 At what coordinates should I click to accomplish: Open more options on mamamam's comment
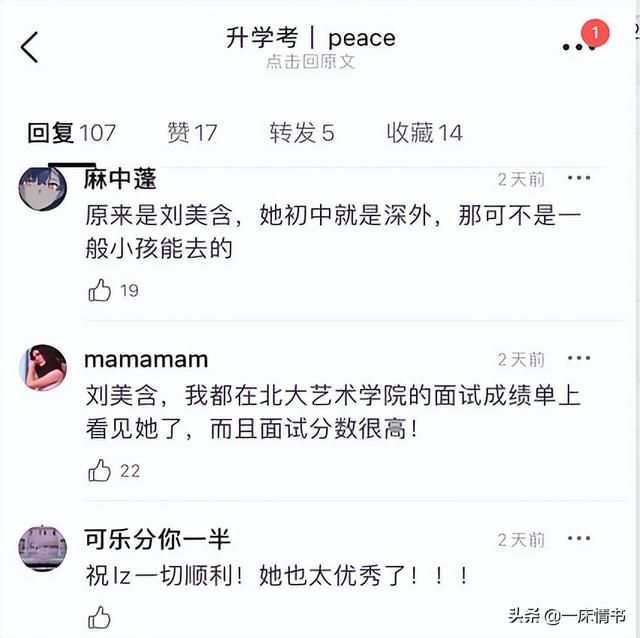(579, 358)
